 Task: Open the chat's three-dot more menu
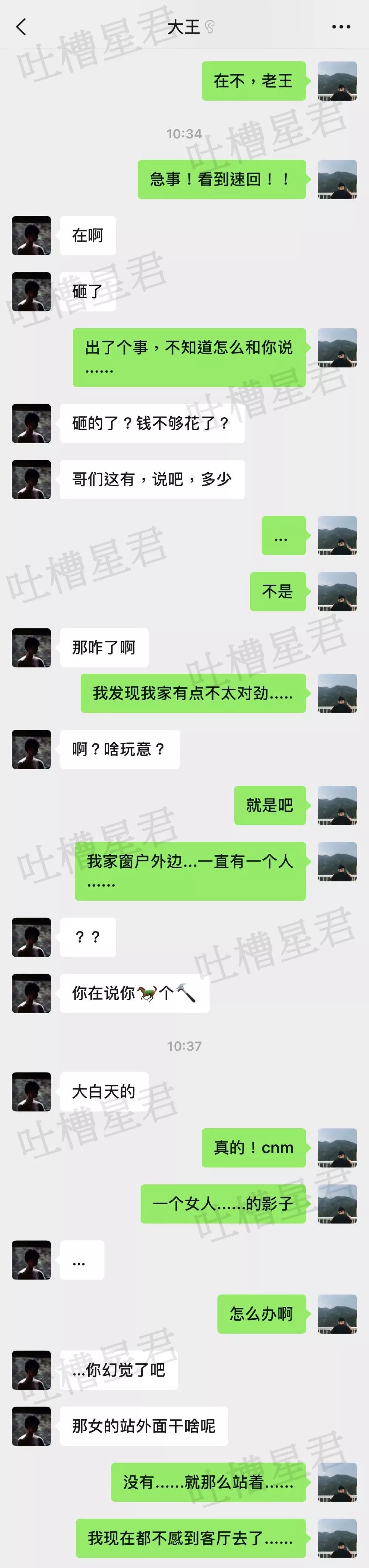click(x=340, y=27)
